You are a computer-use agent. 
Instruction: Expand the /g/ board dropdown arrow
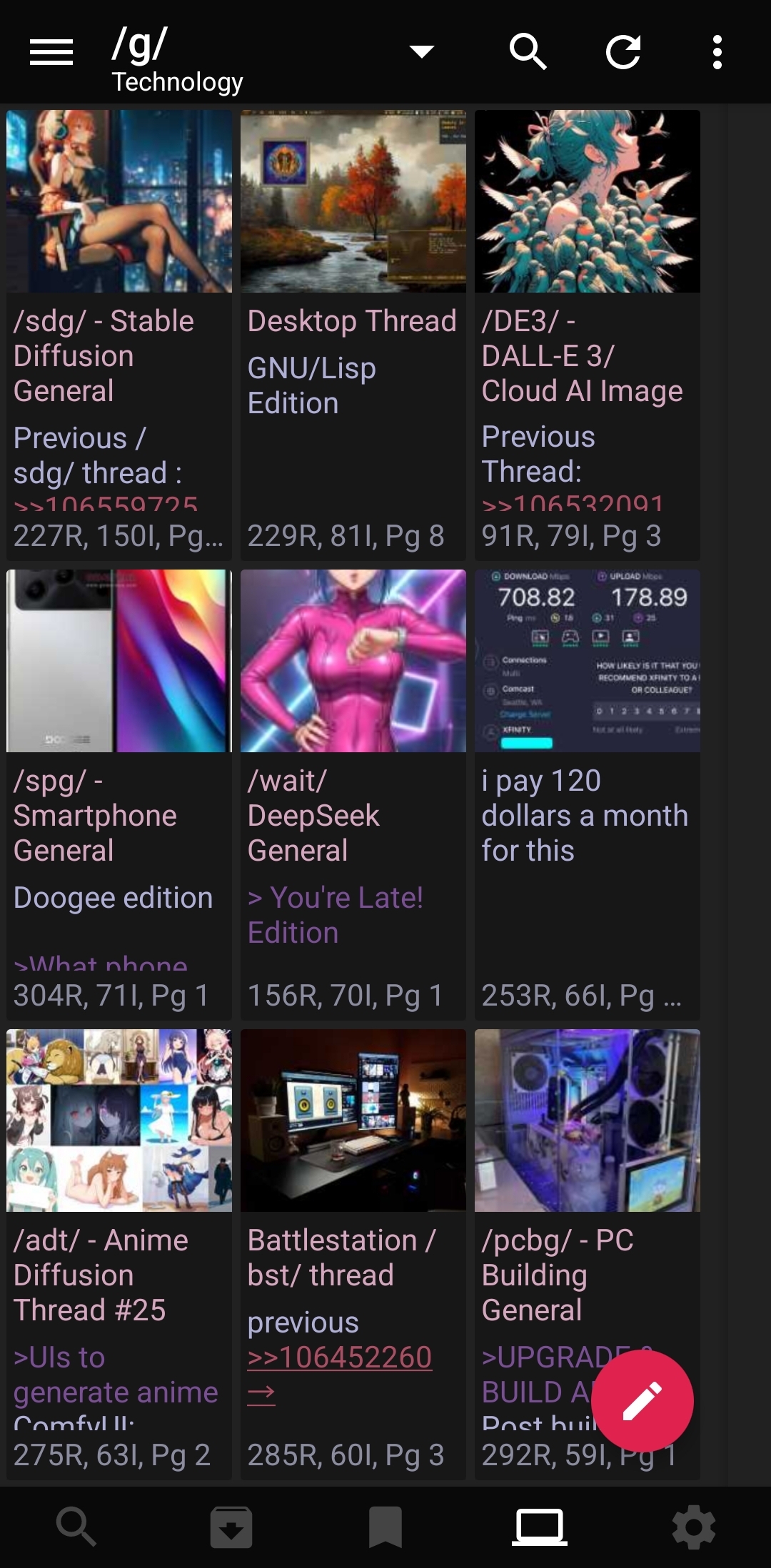click(x=421, y=51)
